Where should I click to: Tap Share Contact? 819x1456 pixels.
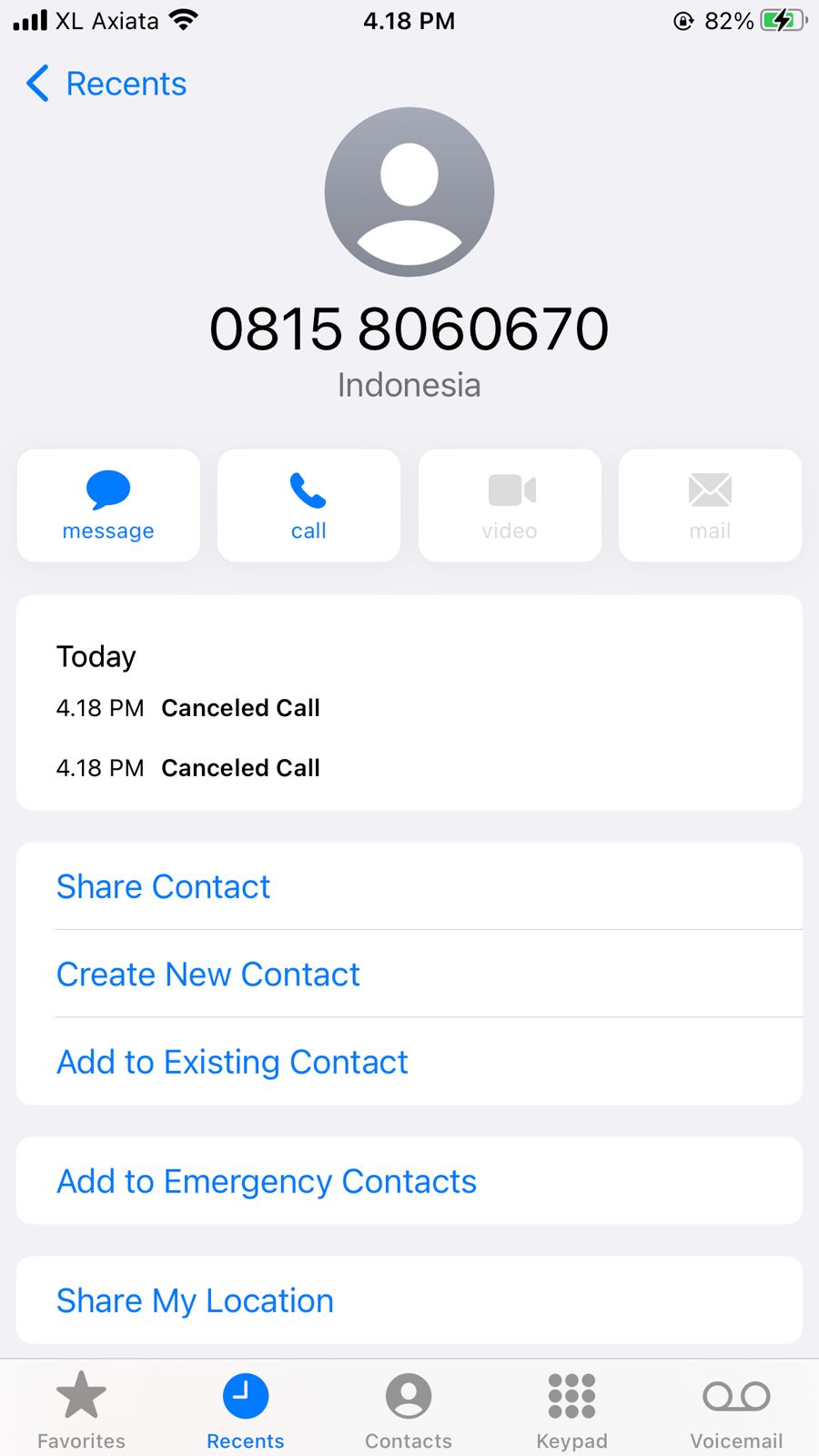click(x=164, y=886)
